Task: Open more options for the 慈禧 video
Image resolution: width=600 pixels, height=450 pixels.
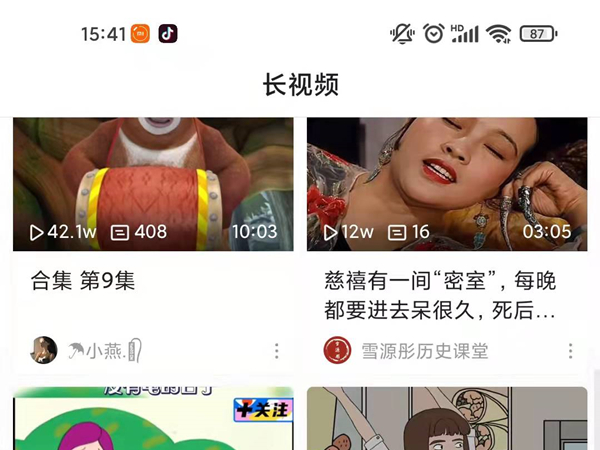Action: [x=571, y=351]
